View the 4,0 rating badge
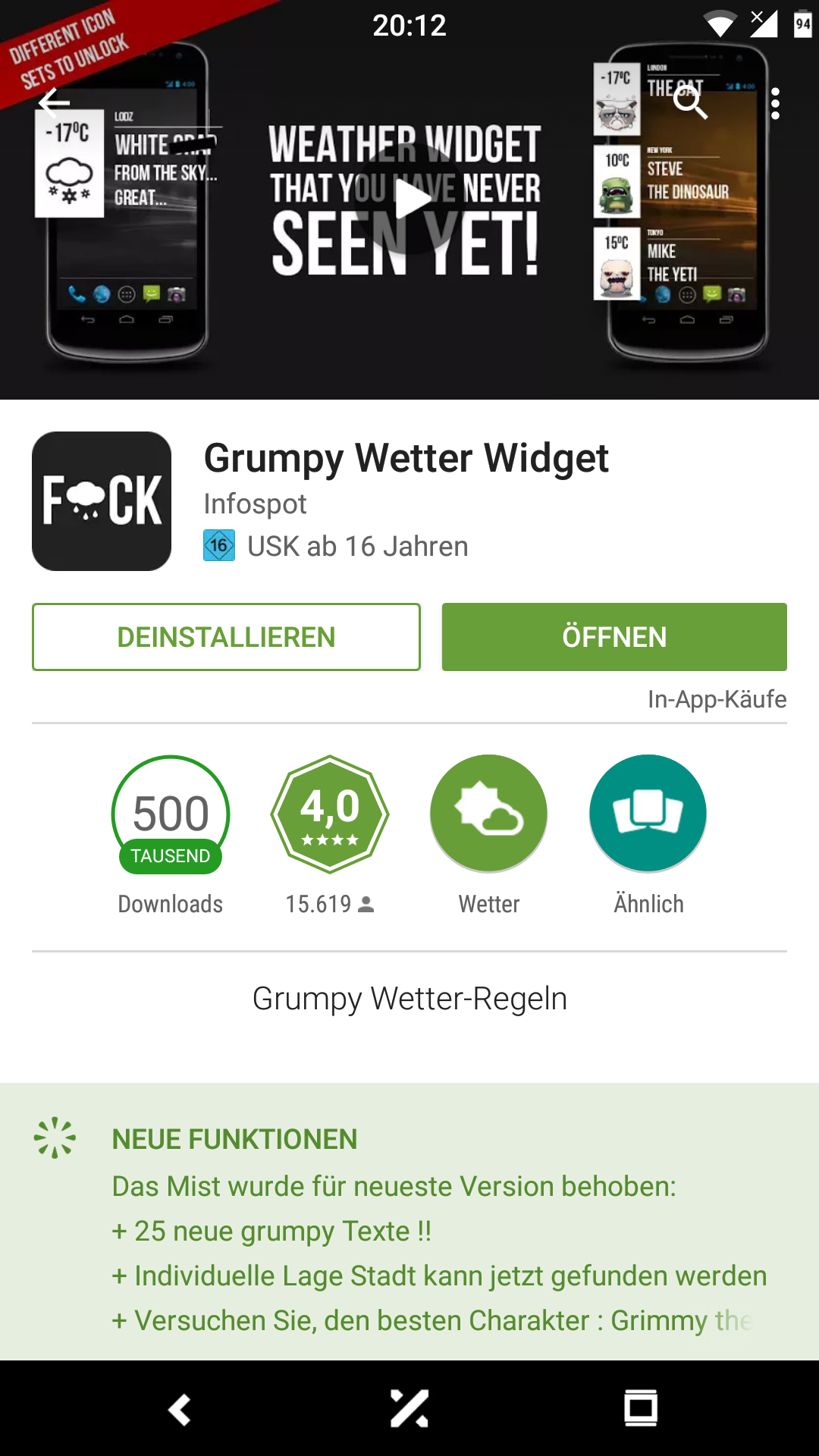 [330, 814]
